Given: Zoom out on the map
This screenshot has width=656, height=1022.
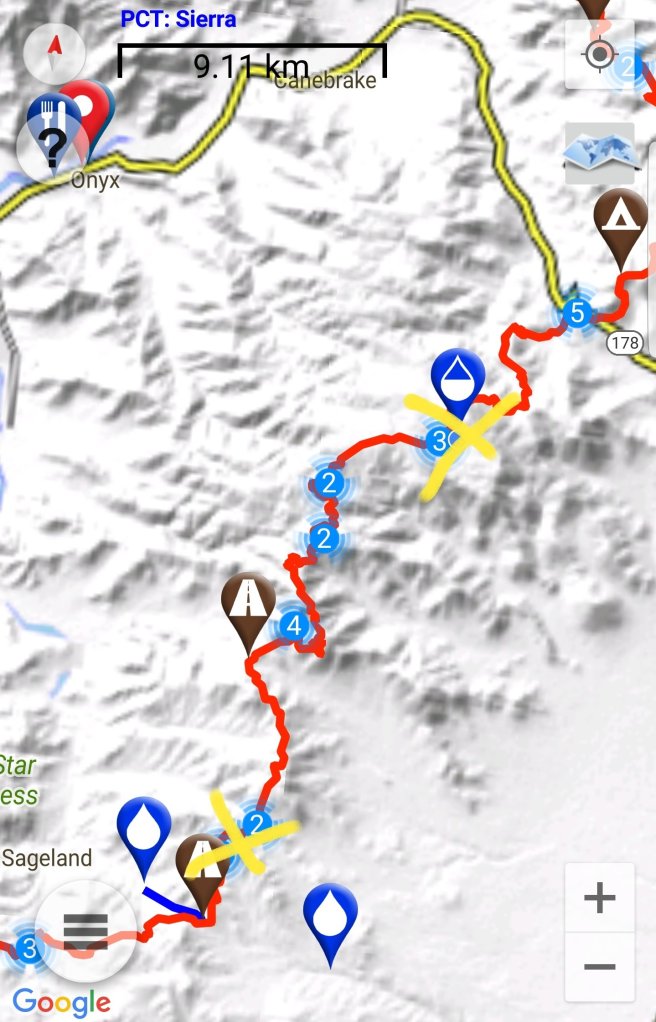Looking at the screenshot, I should point(599,966).
